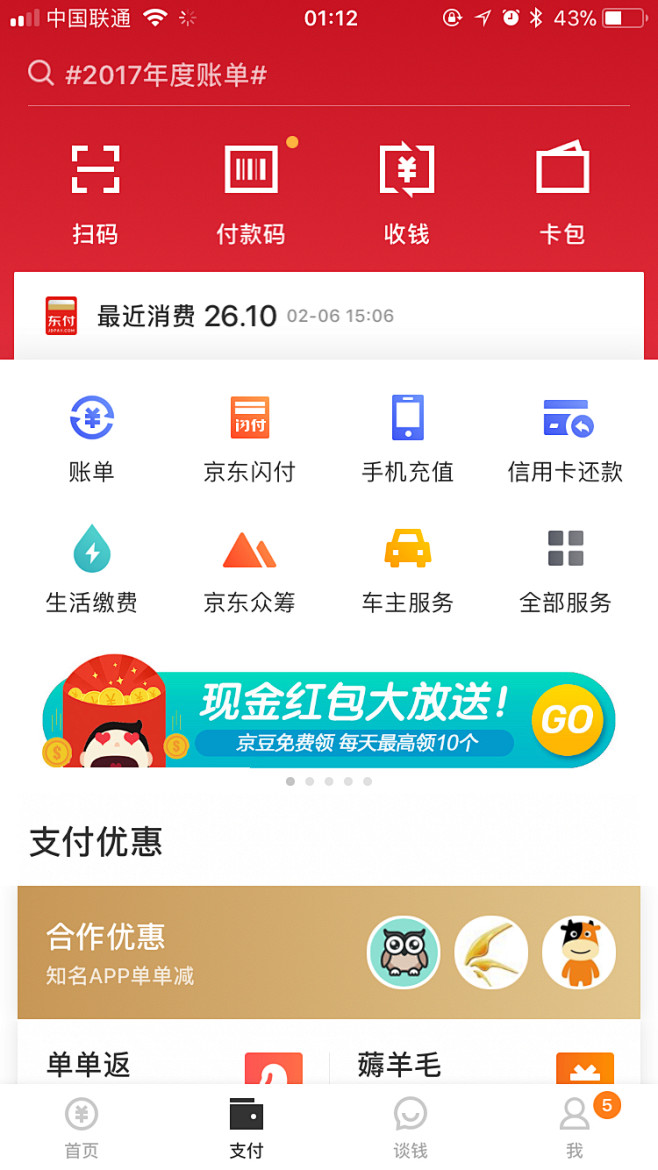Open 京东闪付

tap(250, 438)
